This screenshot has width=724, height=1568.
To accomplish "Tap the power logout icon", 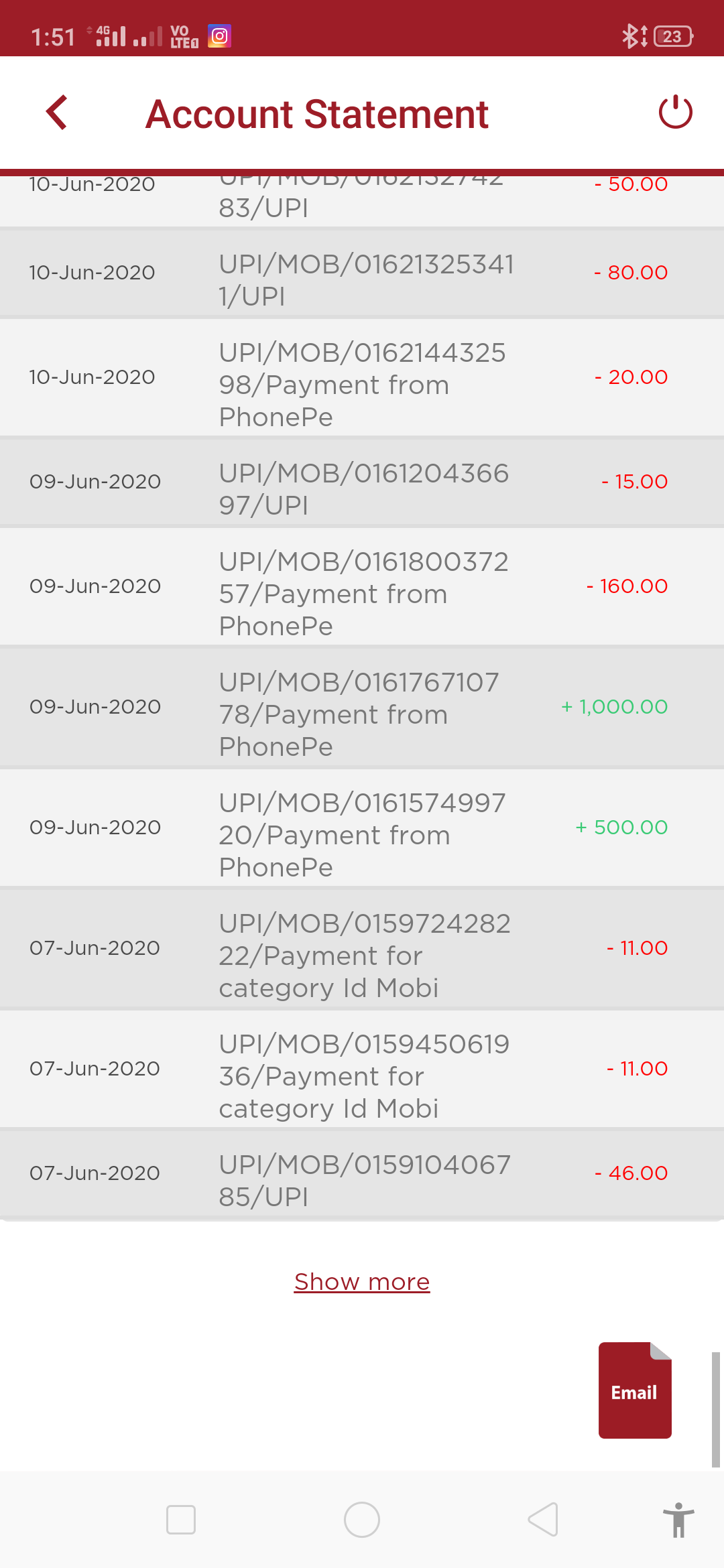I will tap(675, 112).
